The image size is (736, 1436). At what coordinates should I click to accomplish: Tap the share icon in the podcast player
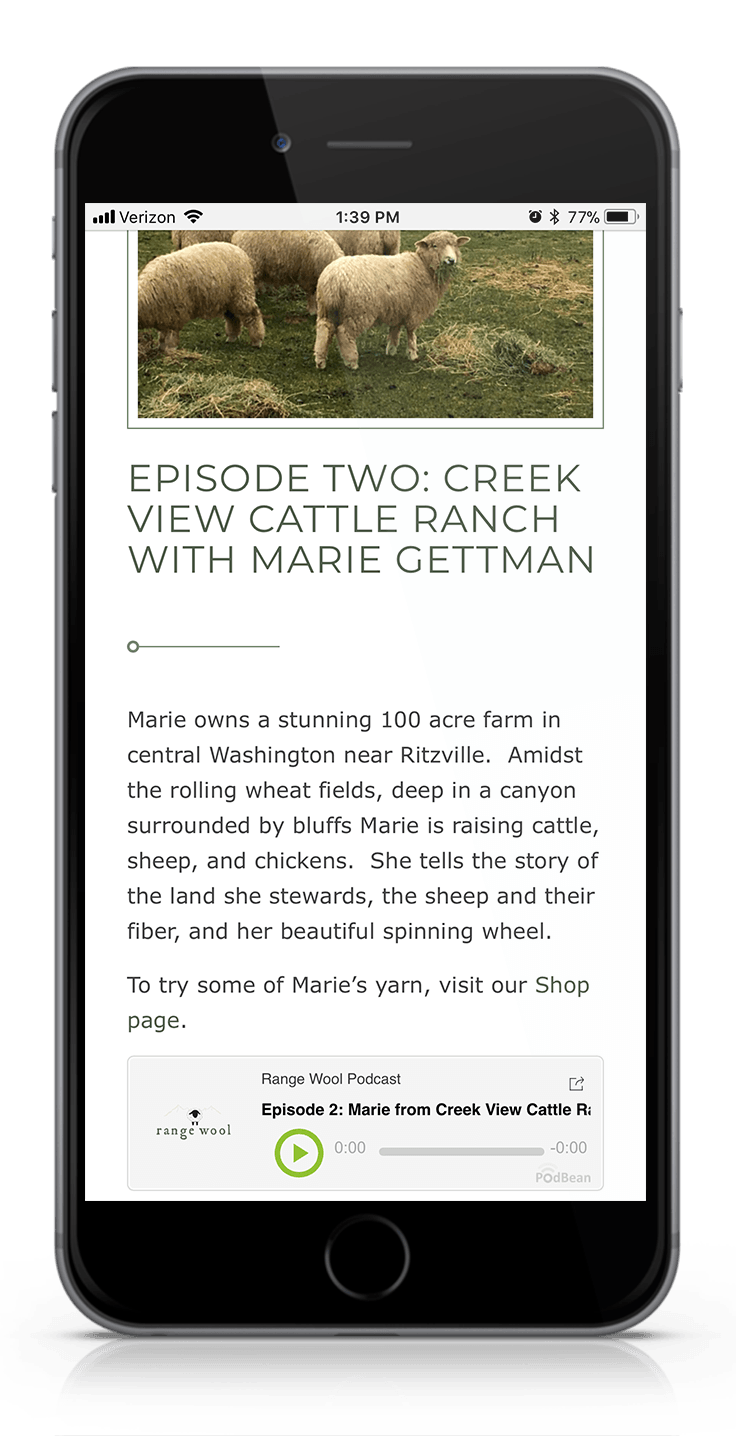click(576, 1084)
